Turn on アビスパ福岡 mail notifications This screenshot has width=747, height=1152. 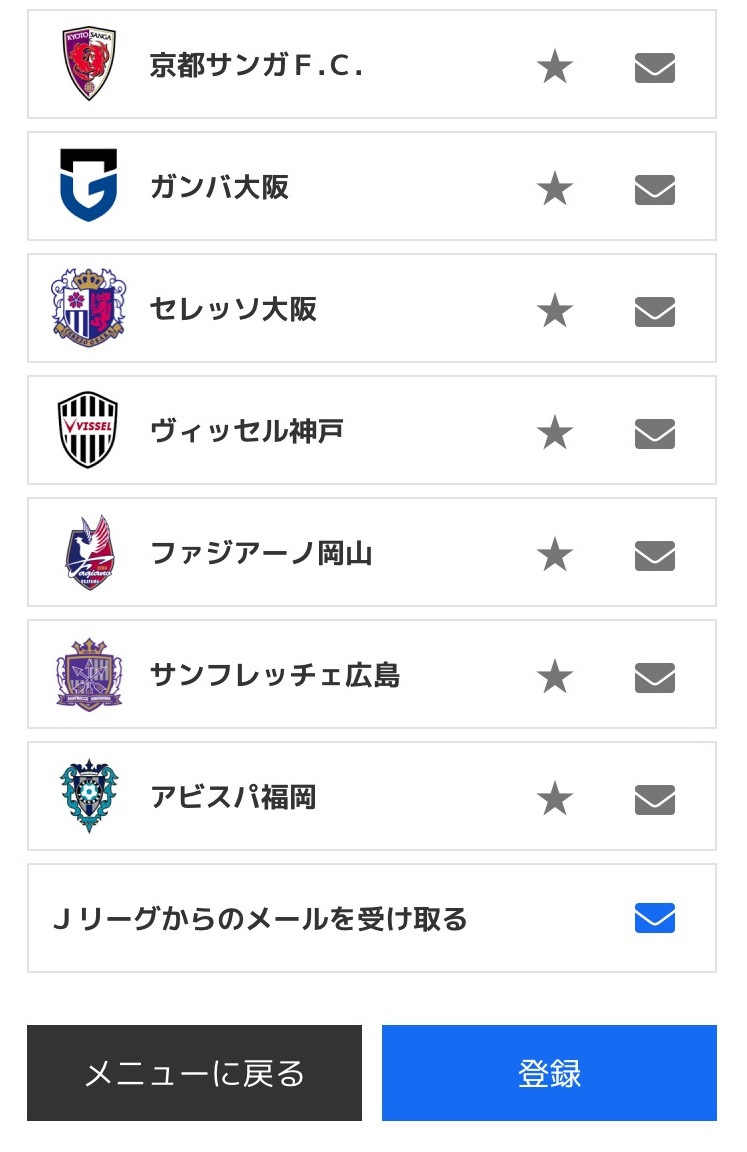[x=655, y=799]
